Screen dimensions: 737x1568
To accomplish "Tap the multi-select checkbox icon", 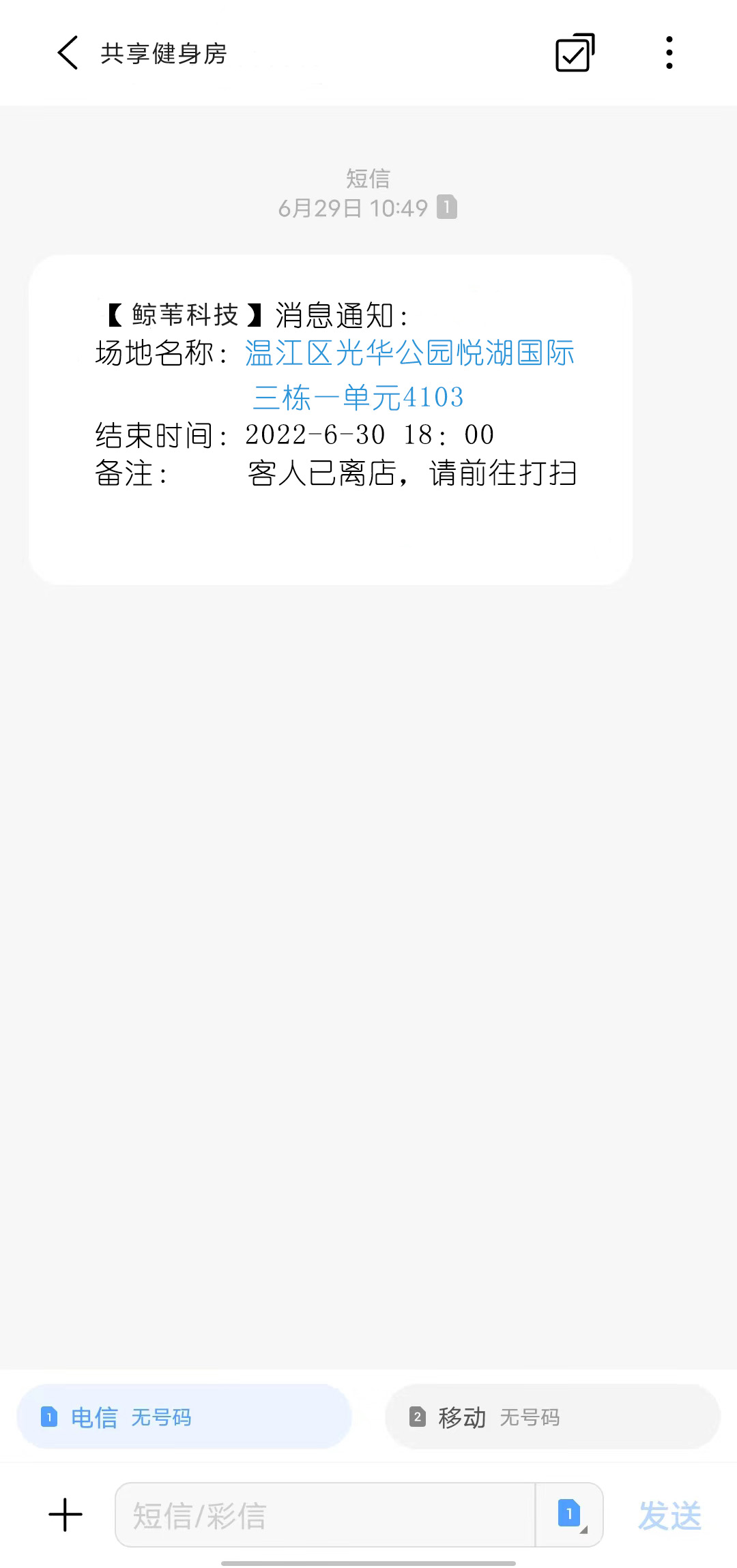I will 575,53.
